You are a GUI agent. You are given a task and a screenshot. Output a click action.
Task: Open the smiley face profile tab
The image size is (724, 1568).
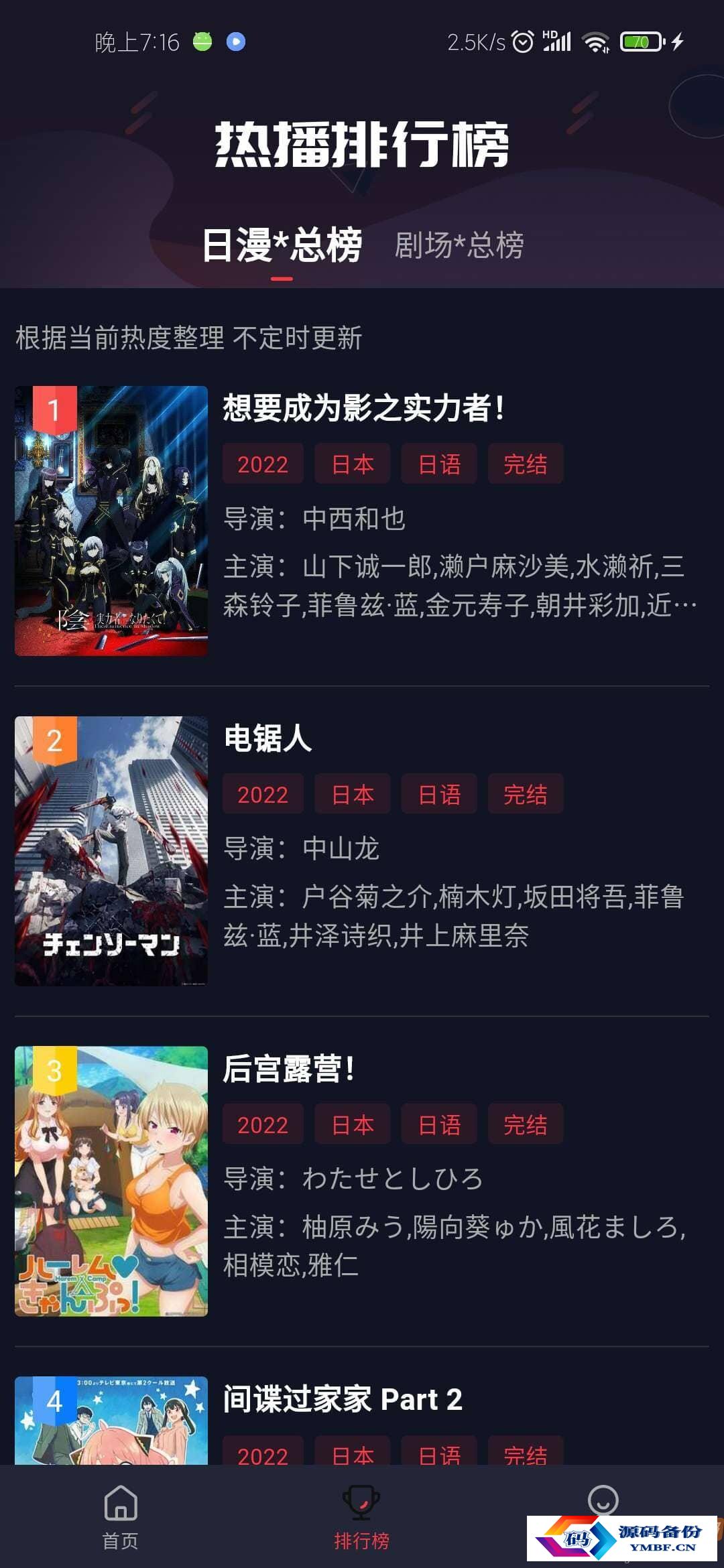pyautogui.click(x=603, y=1501)
